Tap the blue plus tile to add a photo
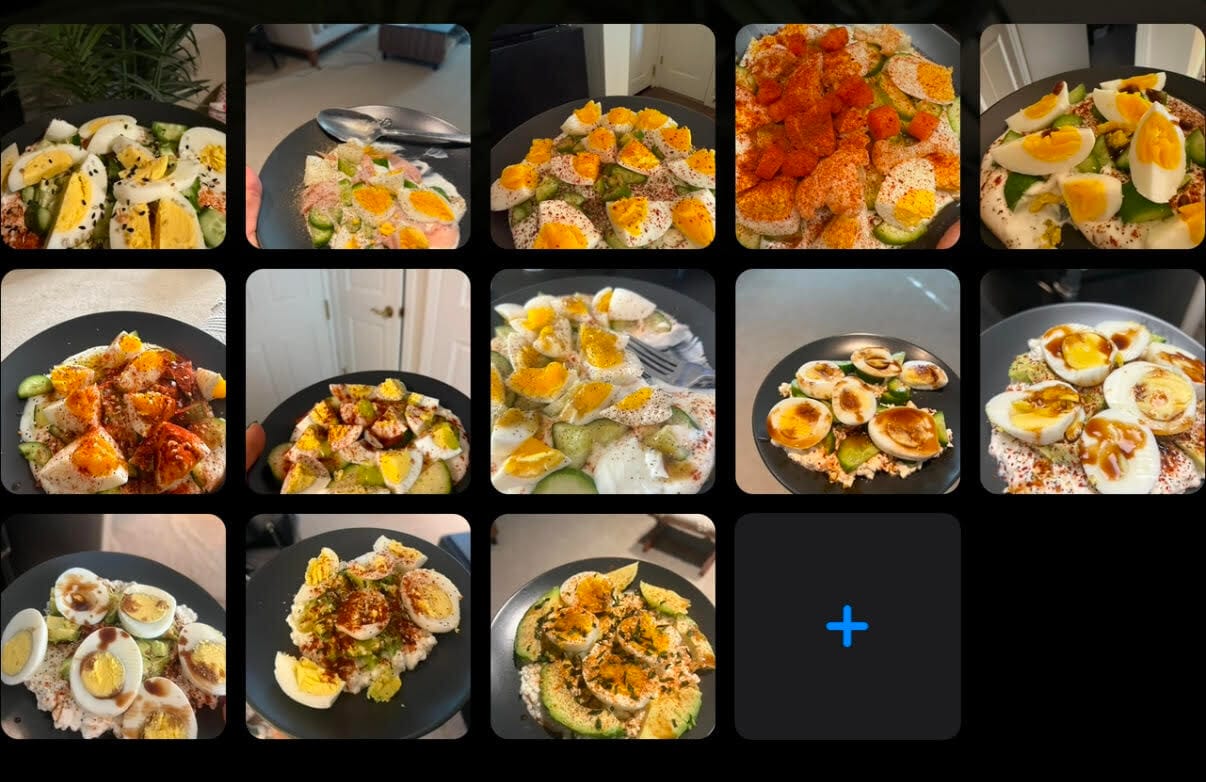The height and width of the screenshot is (782, 1206). pos(847,626)
